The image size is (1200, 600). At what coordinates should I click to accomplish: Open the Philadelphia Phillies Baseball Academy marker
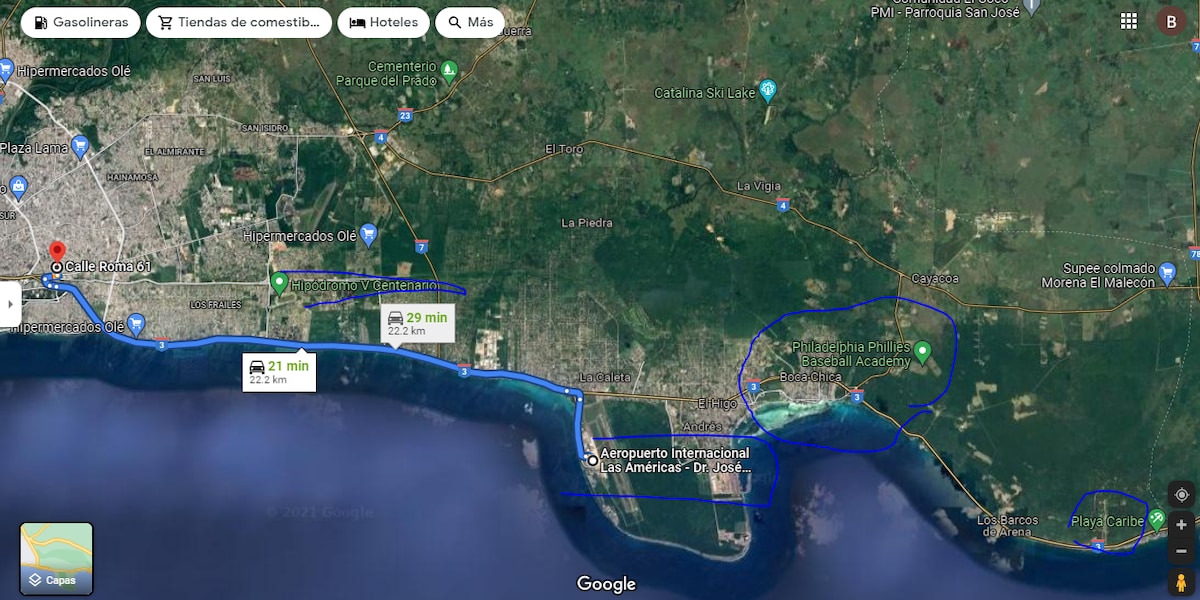[922, 351]
